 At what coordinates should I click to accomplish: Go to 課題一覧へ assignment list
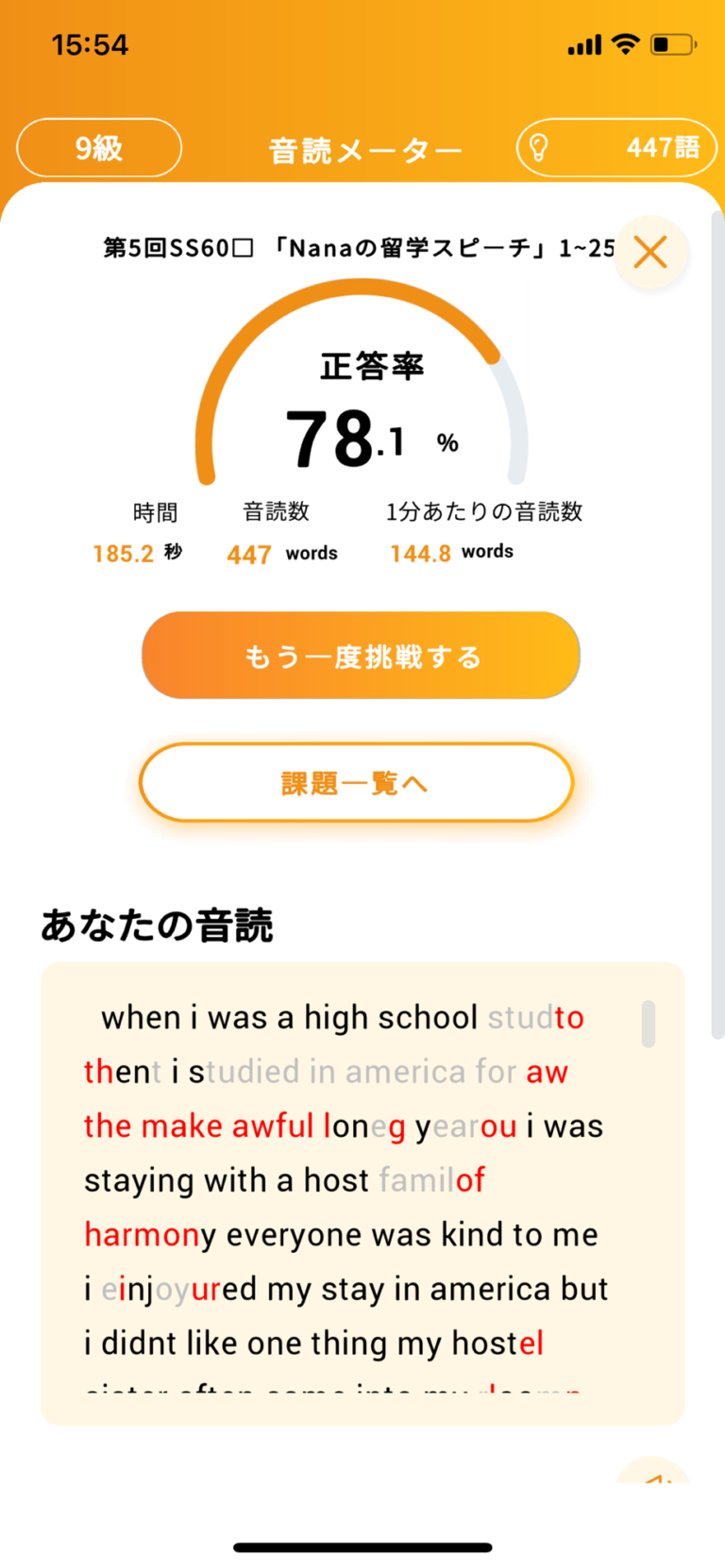pyautogui.click(x=356, y=783)
